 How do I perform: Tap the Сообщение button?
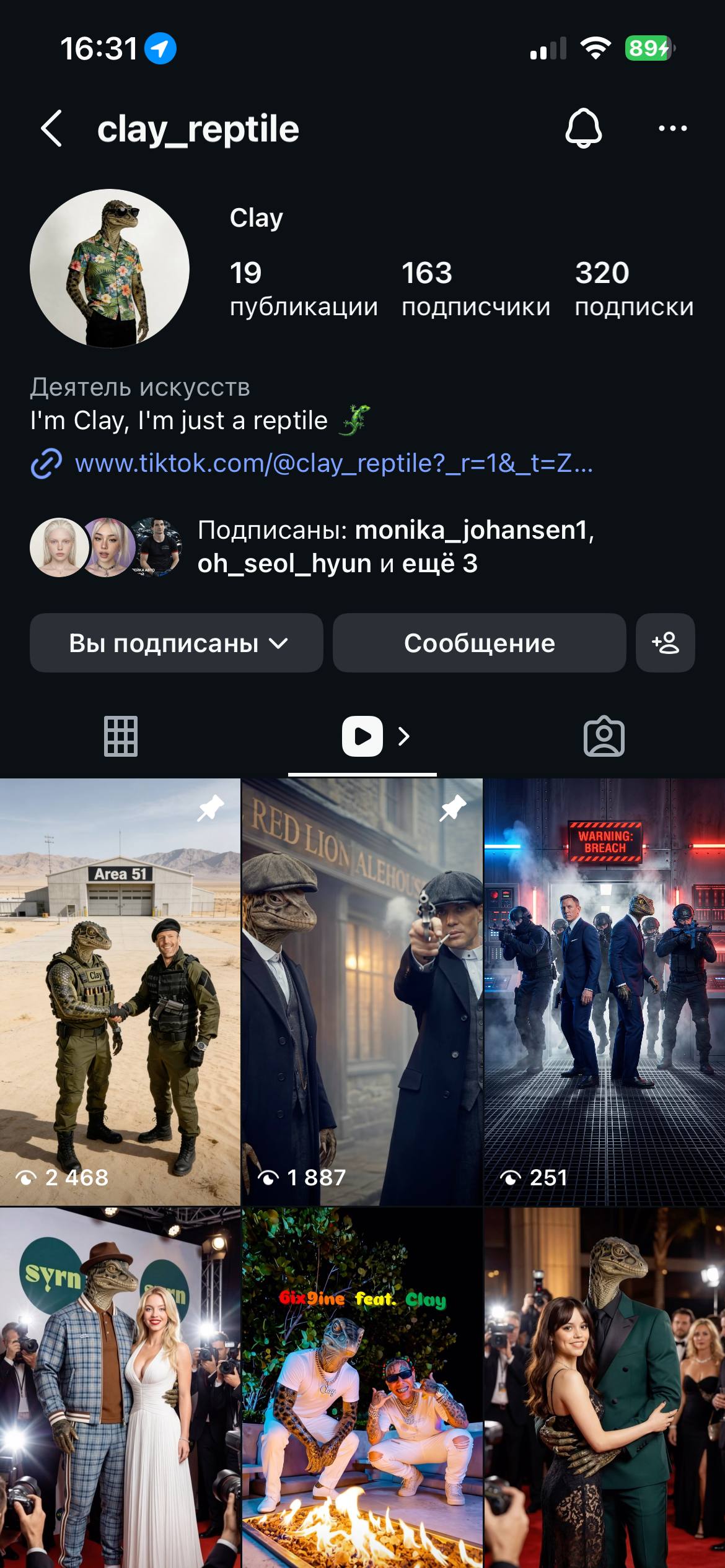[x=479, y=643]
